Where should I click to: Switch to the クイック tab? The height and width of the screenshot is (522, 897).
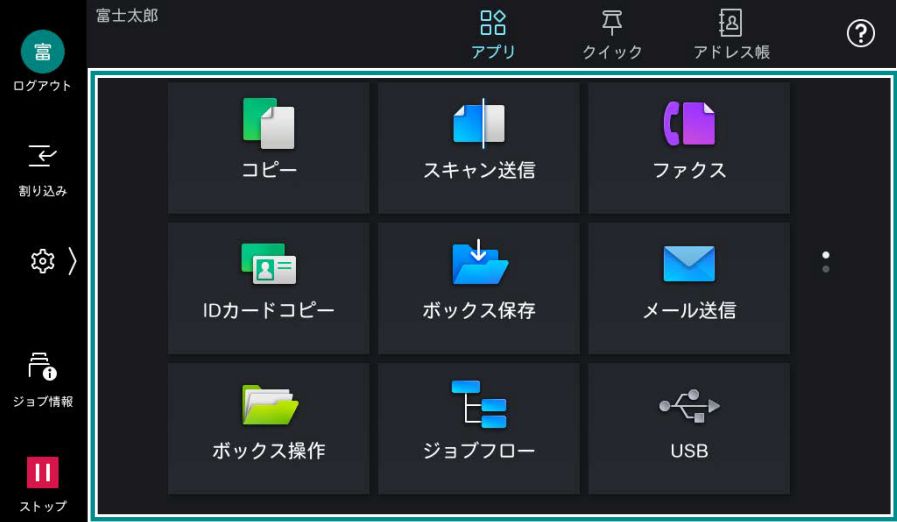[x=612, y=35]
